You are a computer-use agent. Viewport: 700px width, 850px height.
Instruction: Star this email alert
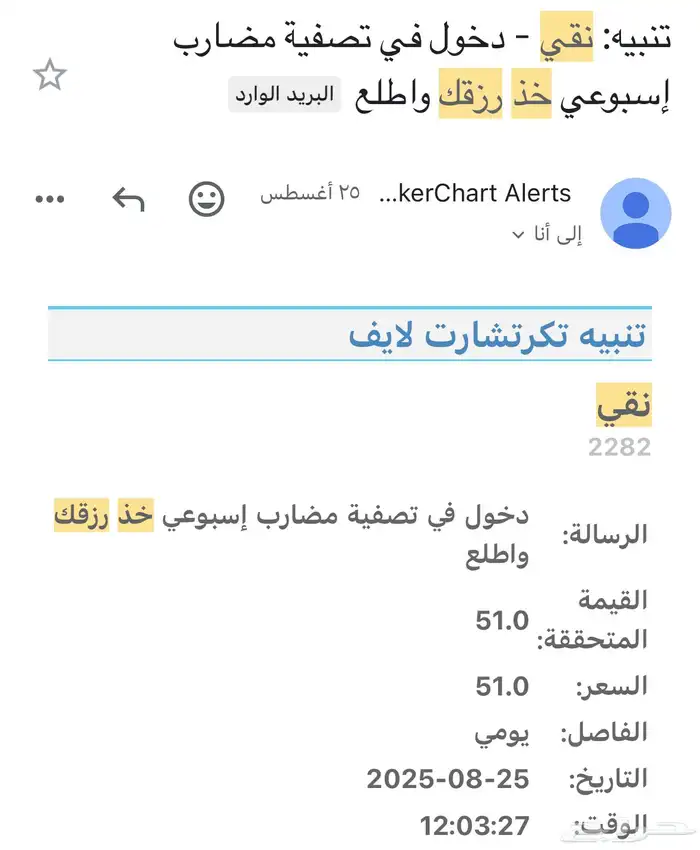click(x=49, y=74)
